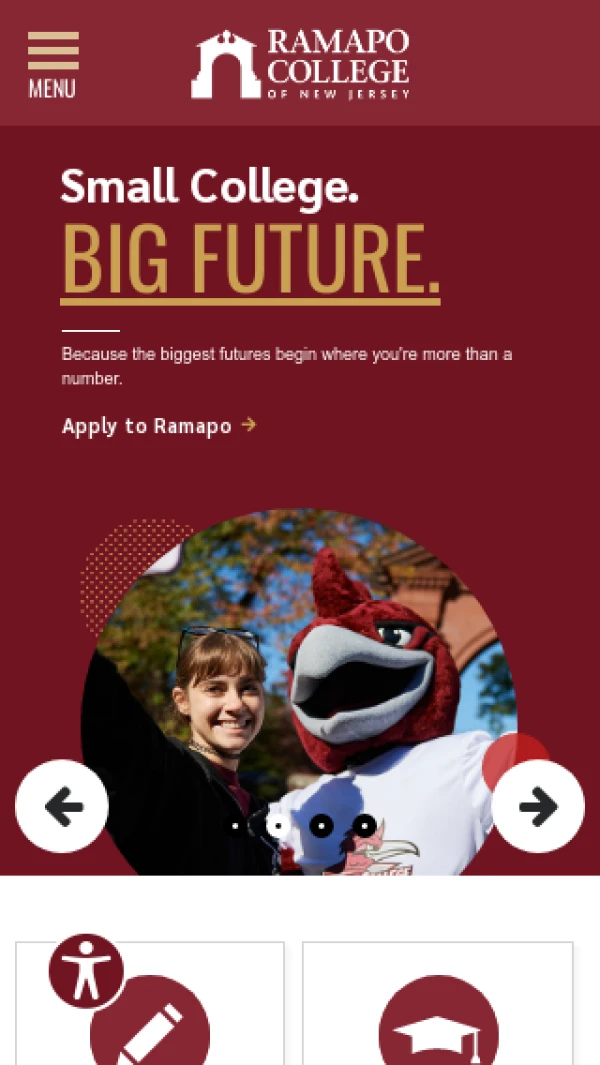The width and height of the screenshot is (600, 1065).
Task: Select the first carousel dot
Action: coord(235,826)
